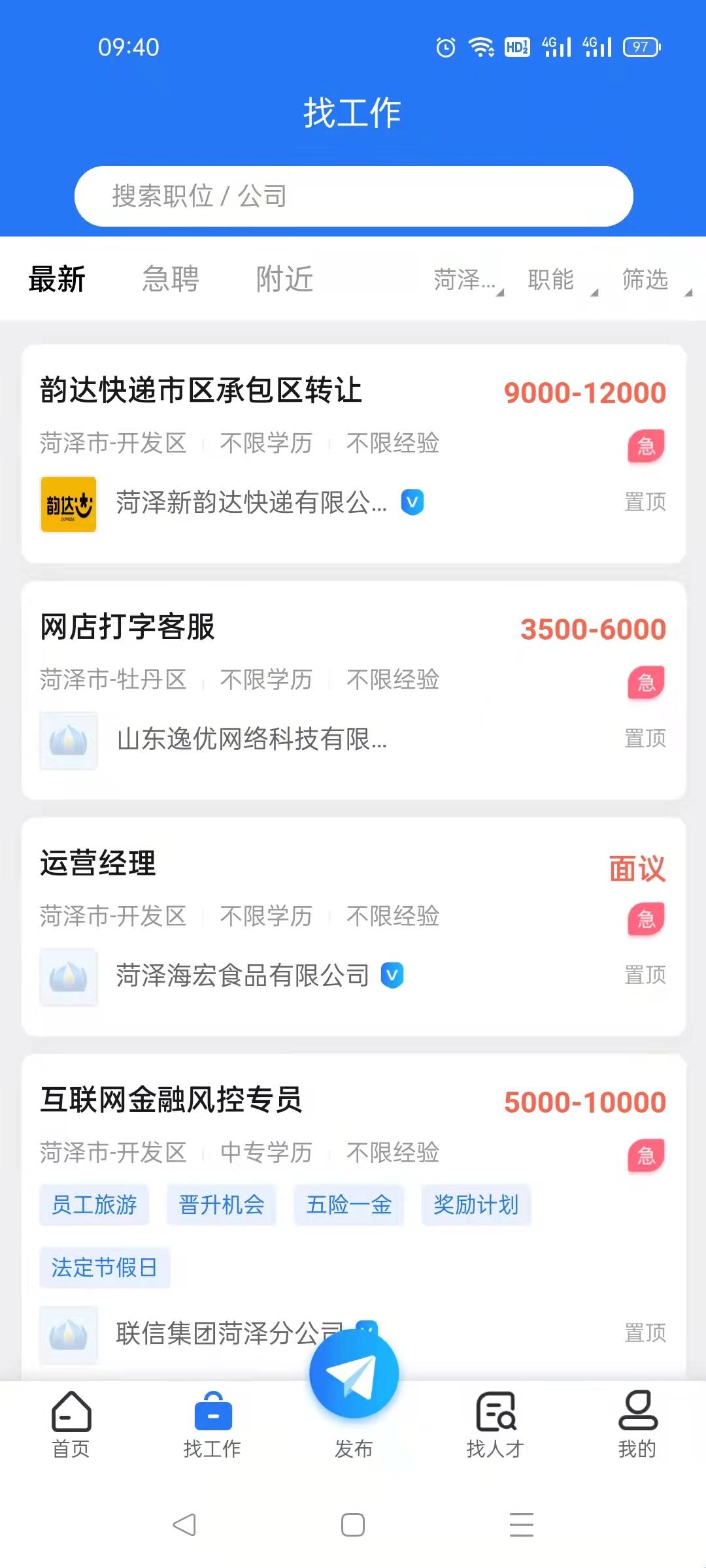Switch to the 找人才 tab
Screen dimensions: 706x1568
pyautogui.click(x=495, y=1425)
